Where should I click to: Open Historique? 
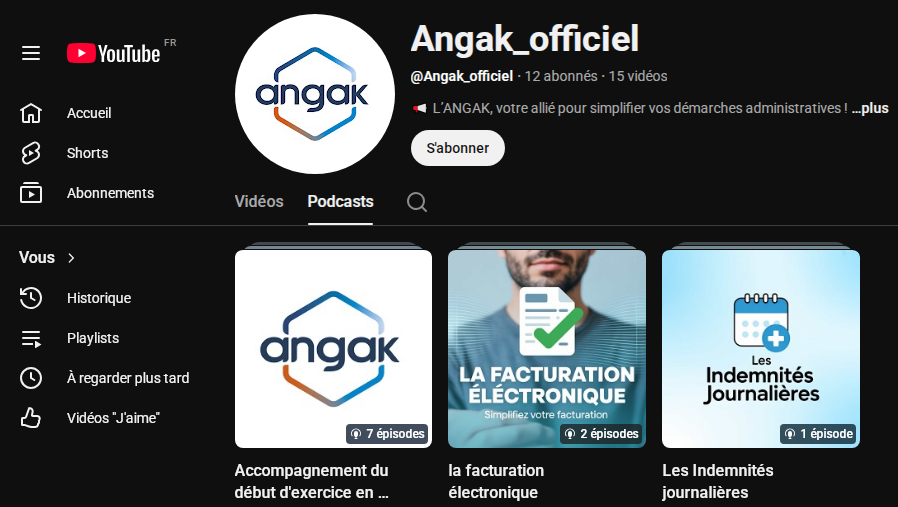click(98, 298)
